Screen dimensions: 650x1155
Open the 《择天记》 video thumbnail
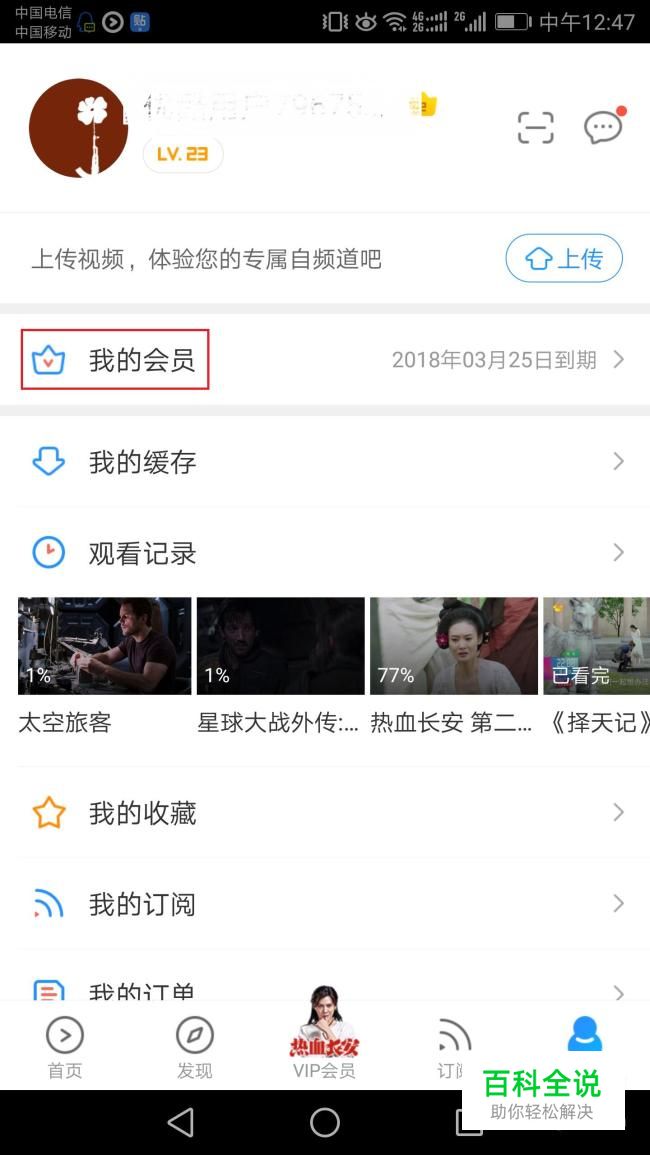[x=597, y=646]
